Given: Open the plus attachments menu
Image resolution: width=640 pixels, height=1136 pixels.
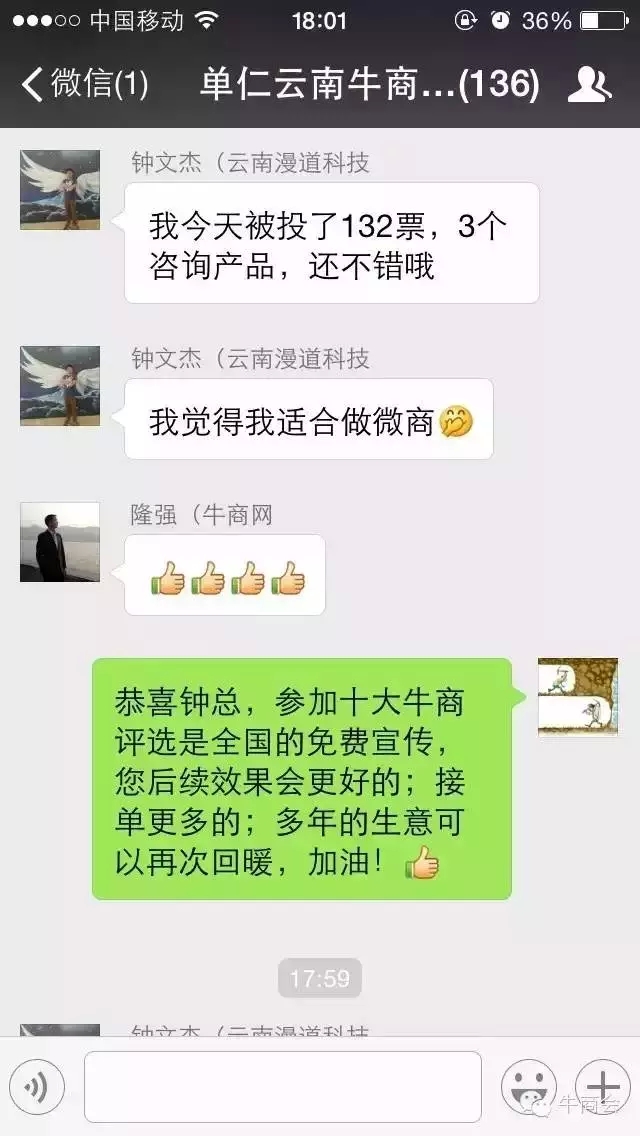Looking at the screenshot, I should click(602, 1086).
